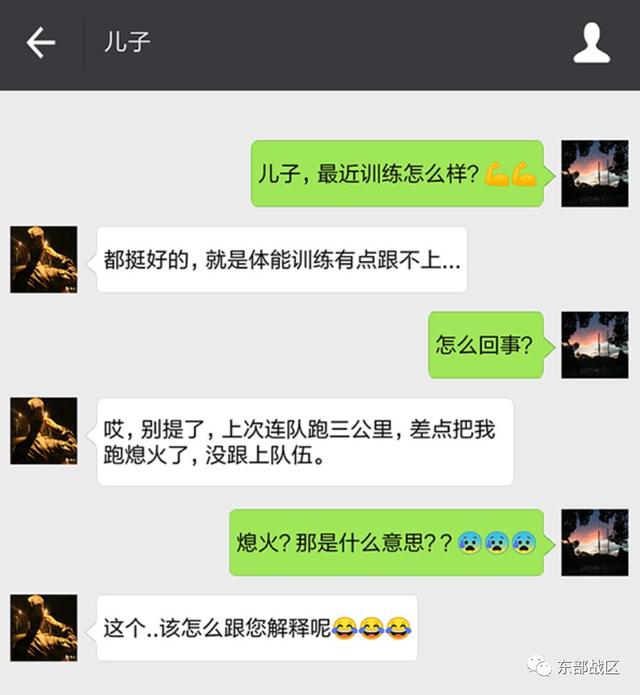
Task: View profile from avatar beside "这个..该怎么跟您解释呢"
Action: (44, 628)
